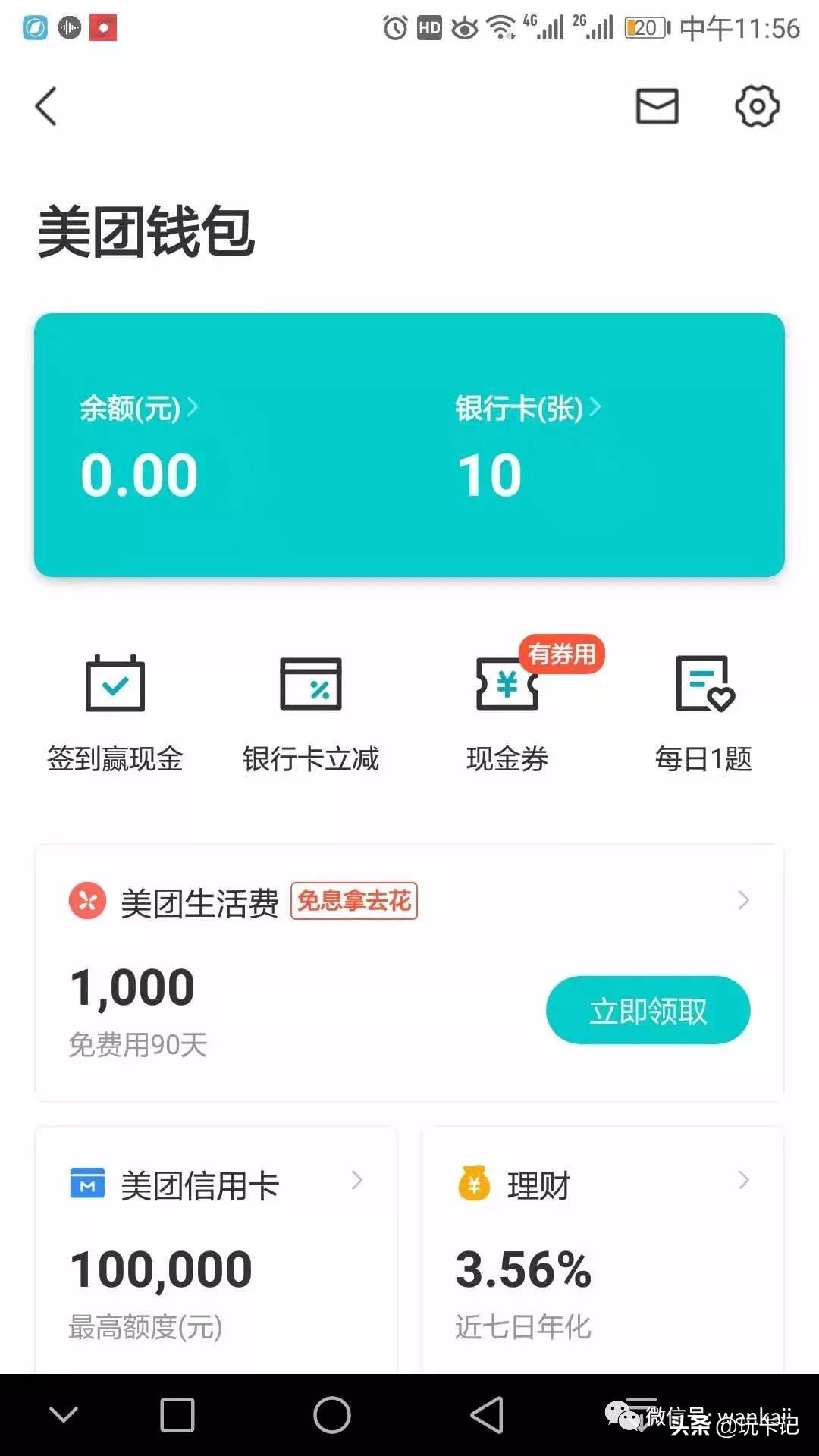The width and height of the screenshot is (819, 1456).
Task: Open 美团信用卡 details via its arrow
Action: click(x=357, y=1181)
